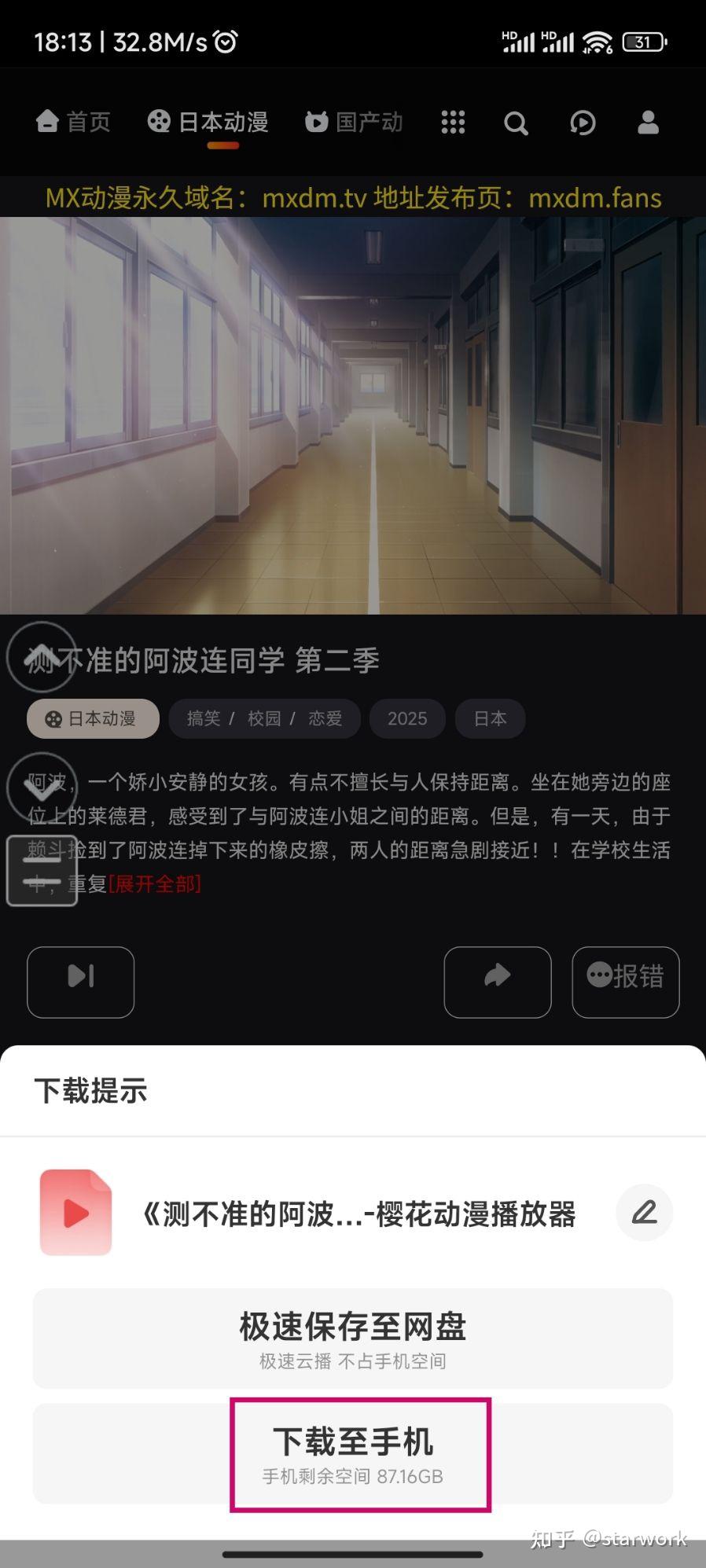Viewport: 706px width, 1568px height.
Task: Tap the 日本动漫 category chip below the title
Action: click(93, 718)
